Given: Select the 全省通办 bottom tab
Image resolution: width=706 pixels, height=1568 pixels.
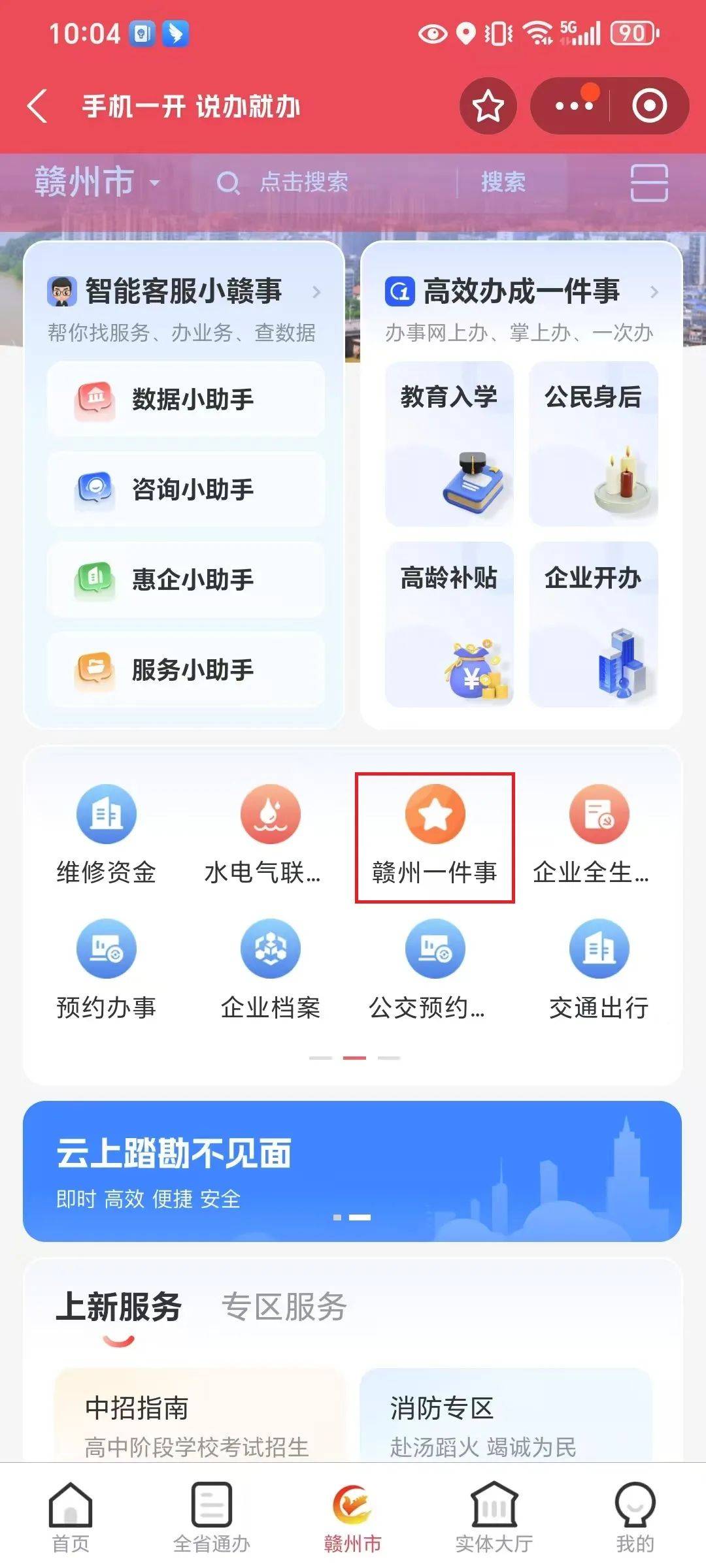Looking at the screenshot, I should click(x=212, y=1516).
